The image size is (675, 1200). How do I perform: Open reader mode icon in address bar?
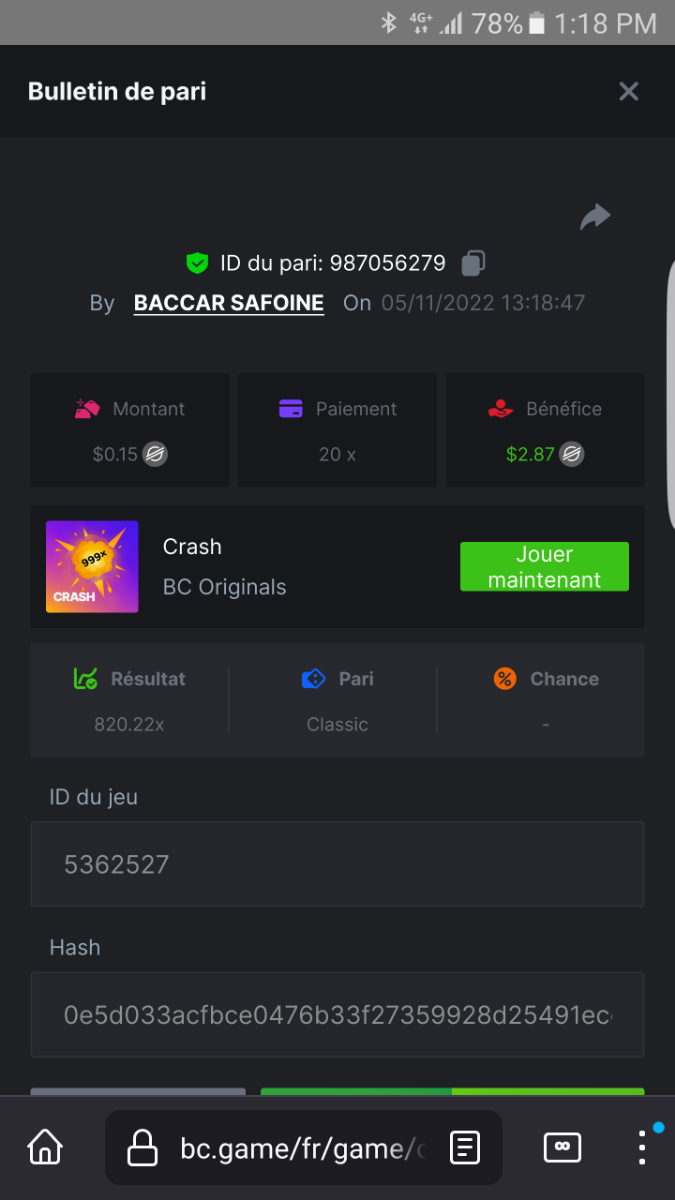[x=465, y=1148]
